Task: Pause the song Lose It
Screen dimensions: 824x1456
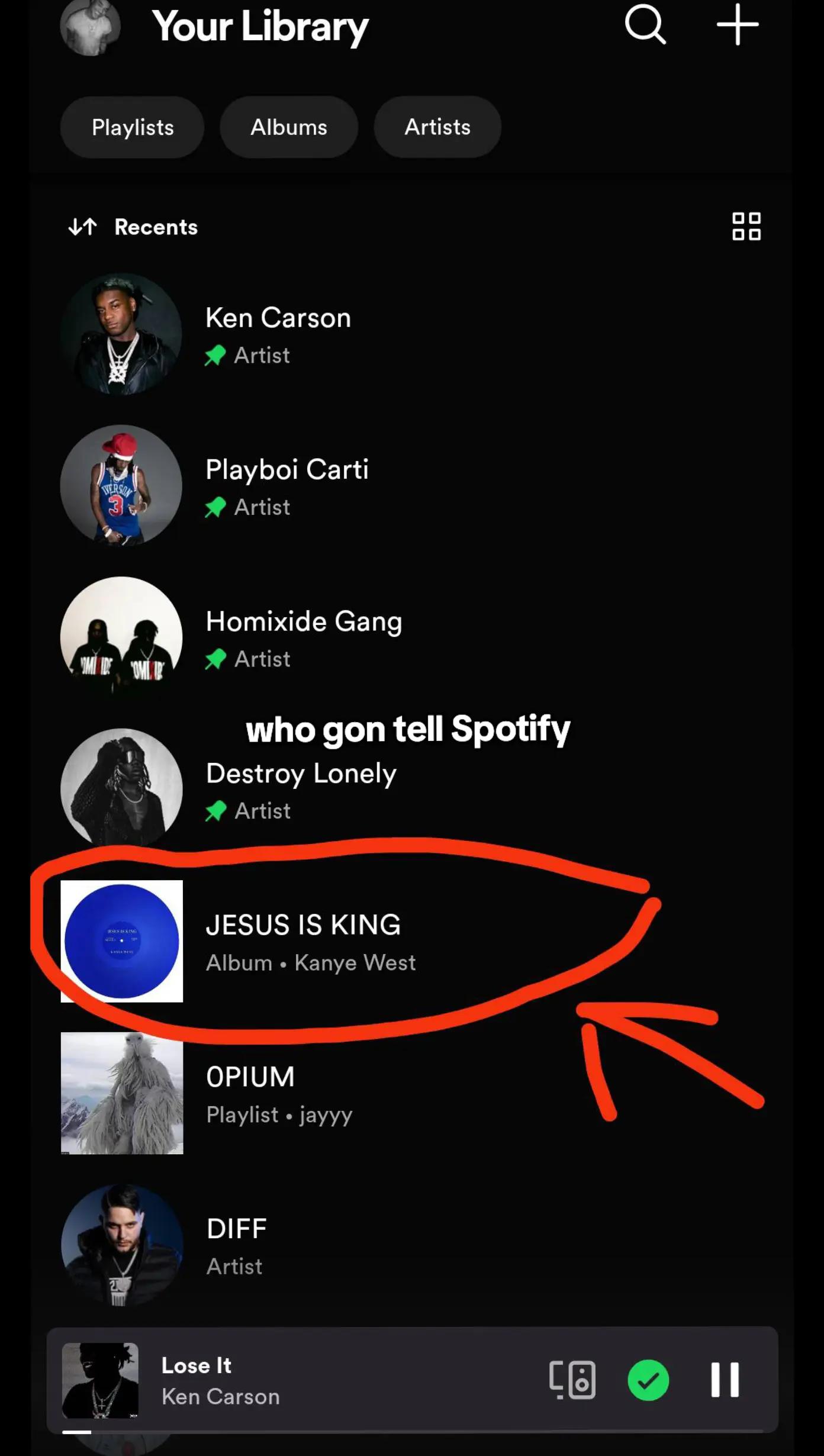Action: point(725,1380)
